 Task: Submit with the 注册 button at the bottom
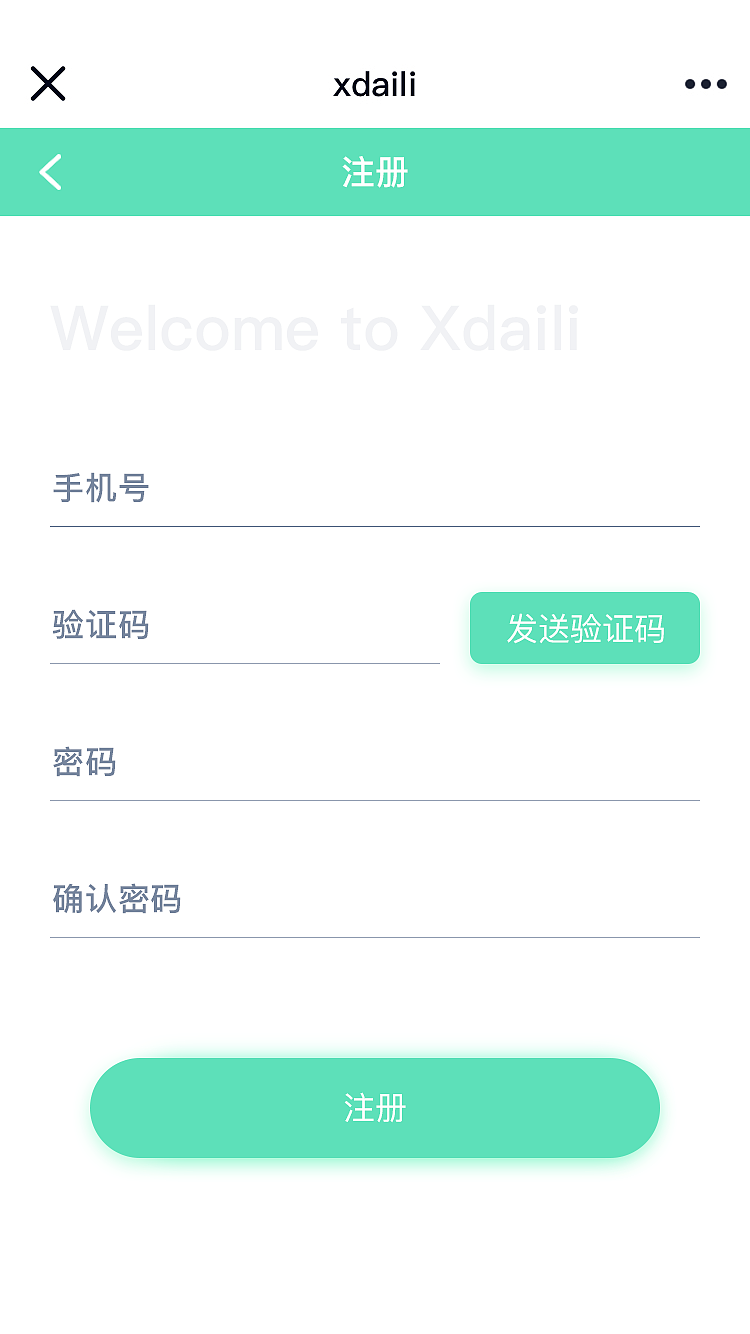pos(375,1108)
